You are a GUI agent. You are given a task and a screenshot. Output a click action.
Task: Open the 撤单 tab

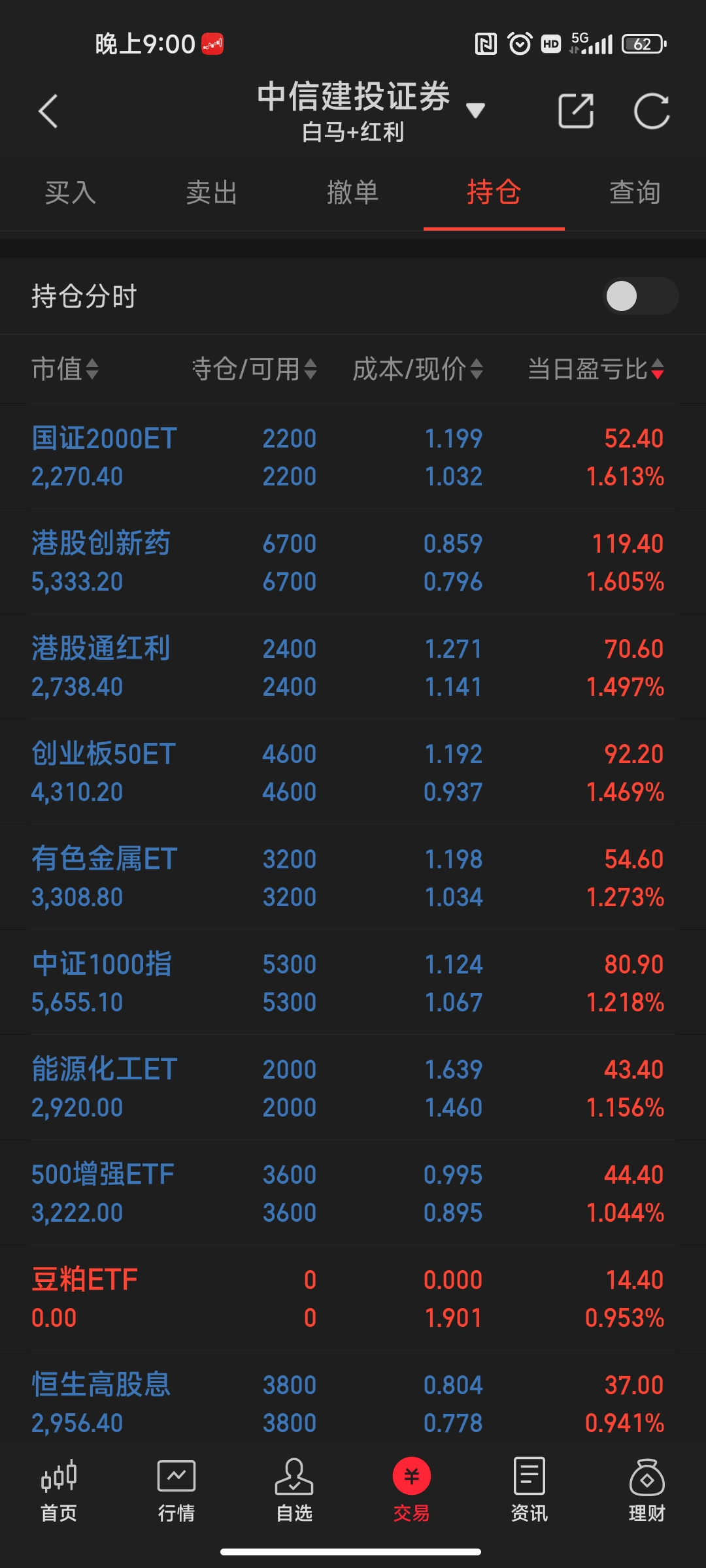pos(353,193)
